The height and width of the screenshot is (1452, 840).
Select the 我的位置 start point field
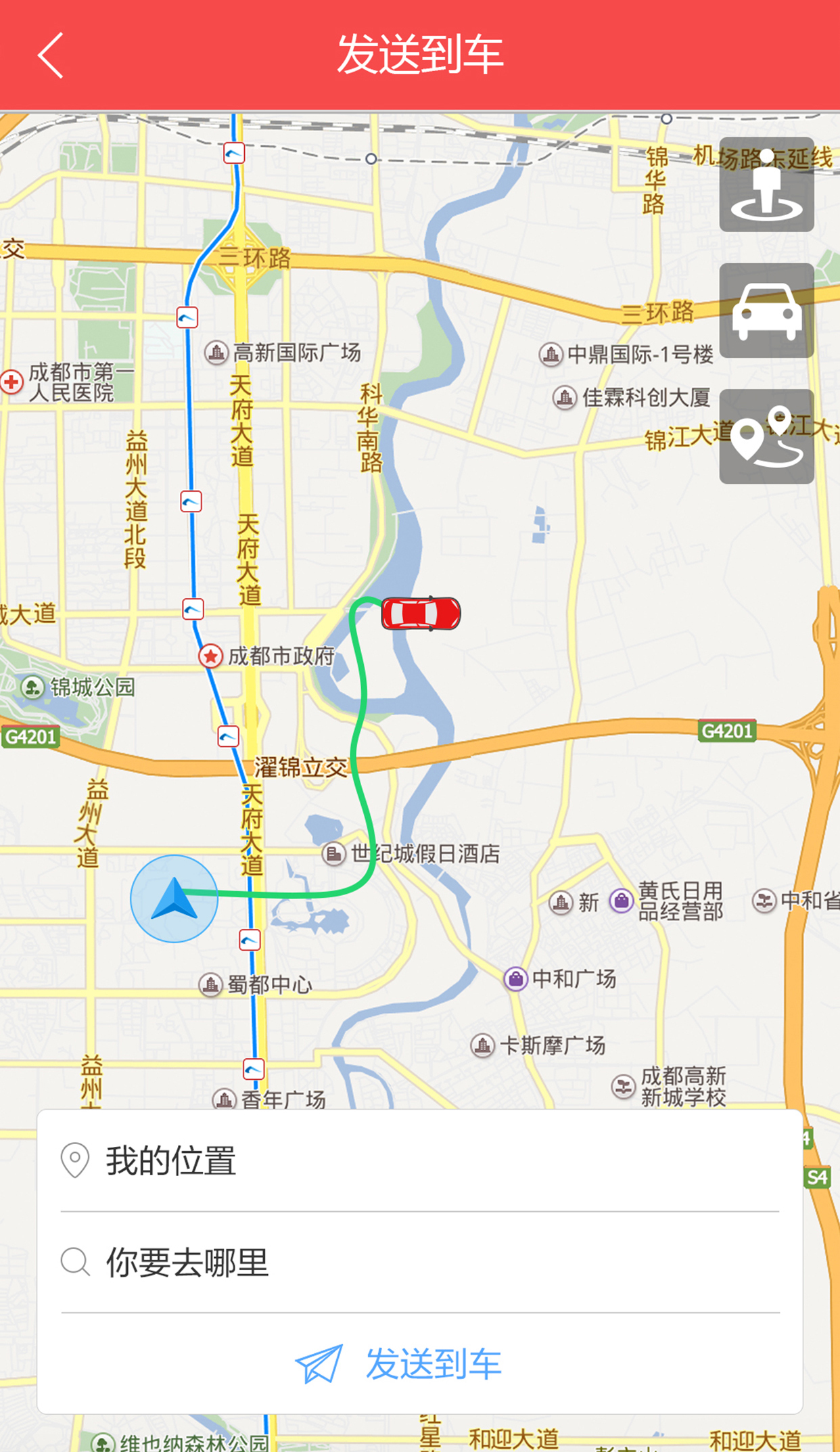419,1161
